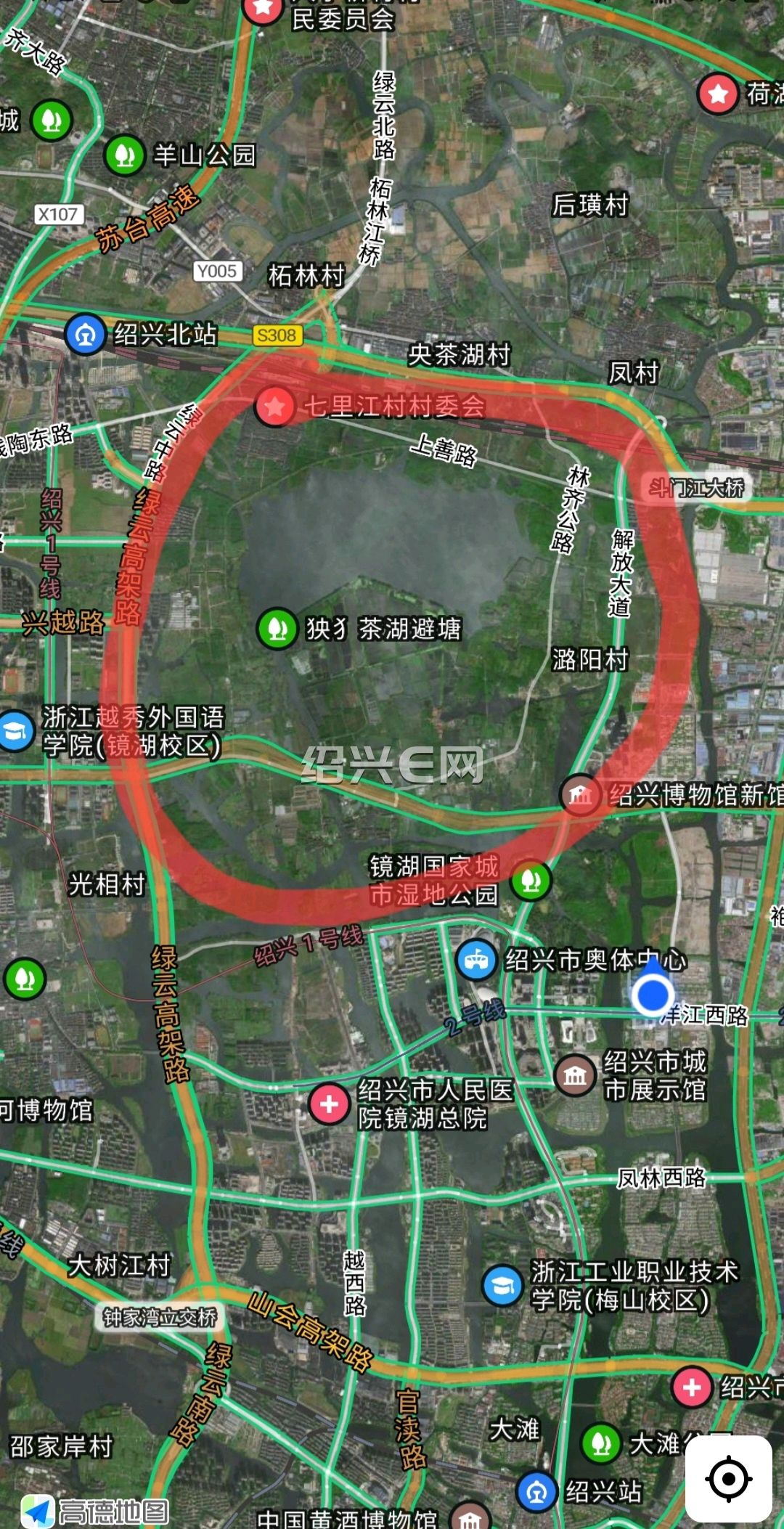This screenshot has width=784, height=1529.
Task: Open the 绍兴北站 station marker
Action: (85, 335)
